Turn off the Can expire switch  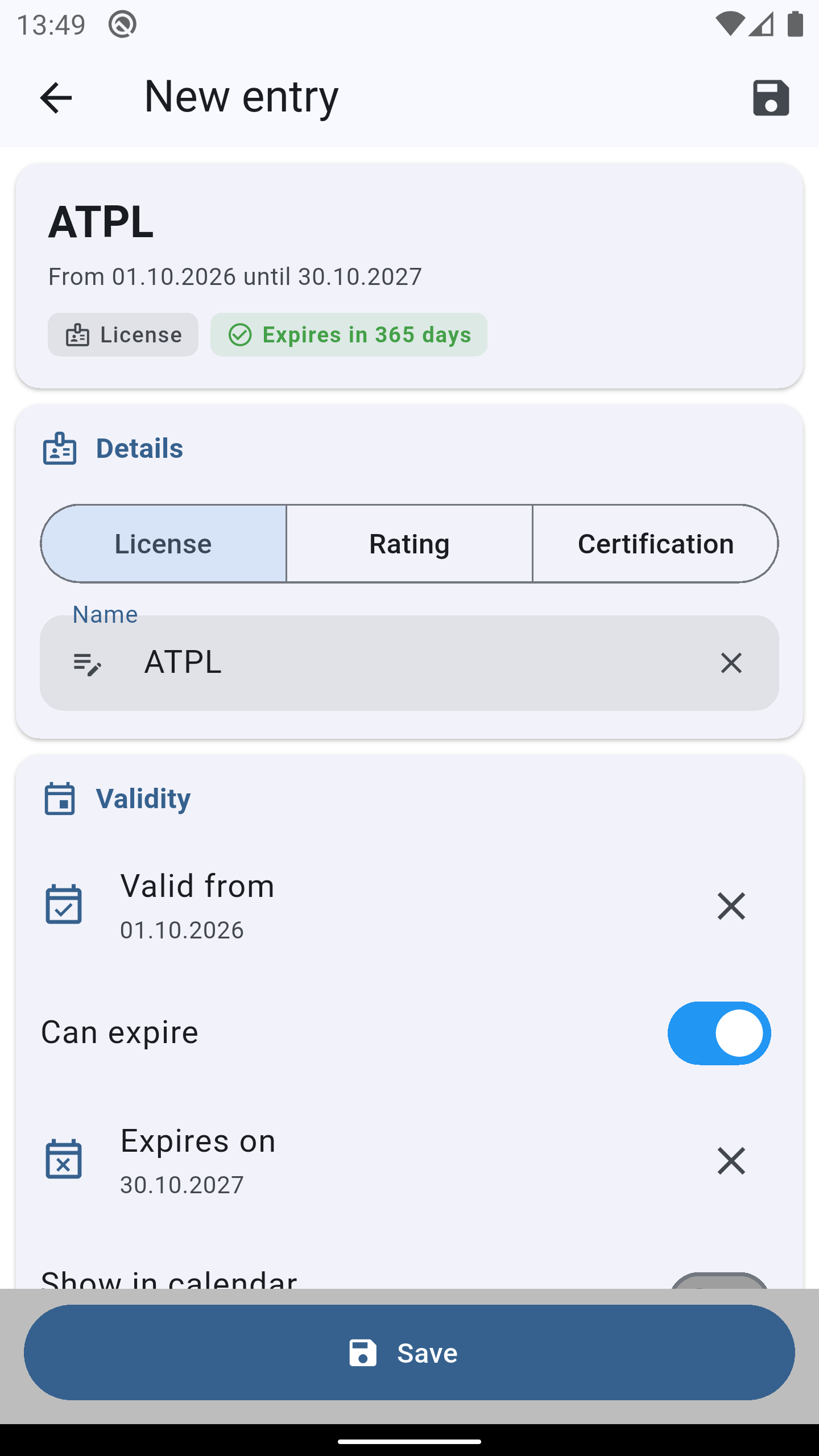[719, 1033]
